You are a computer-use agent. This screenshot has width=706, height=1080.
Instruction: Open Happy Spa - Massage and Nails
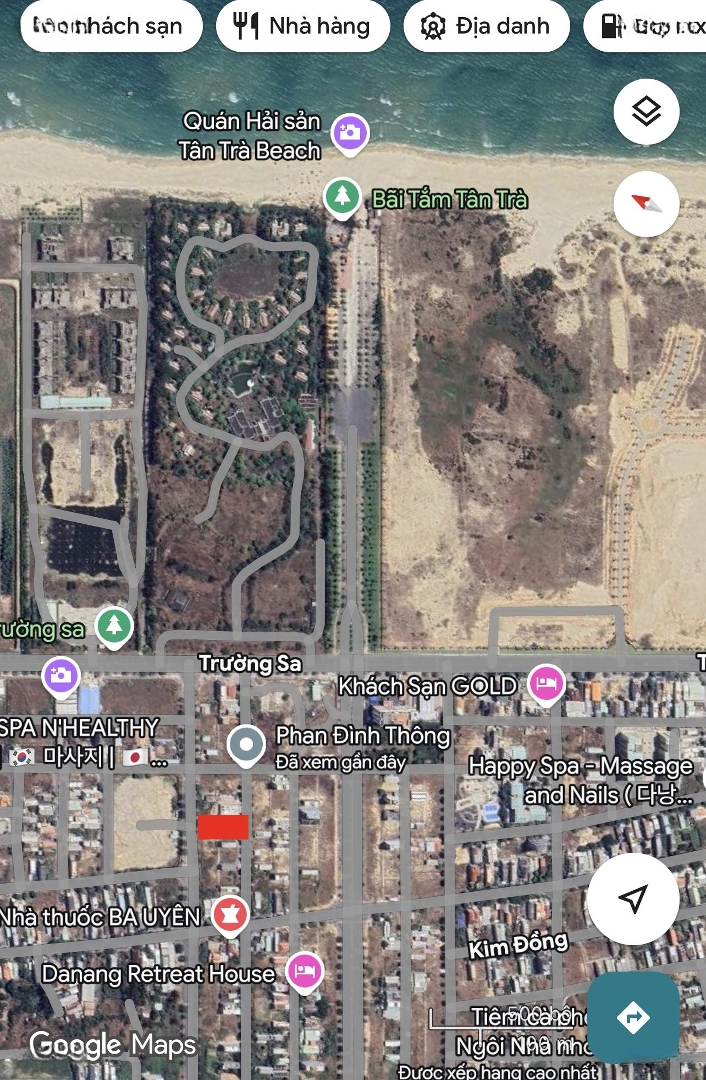coord(580,780)
